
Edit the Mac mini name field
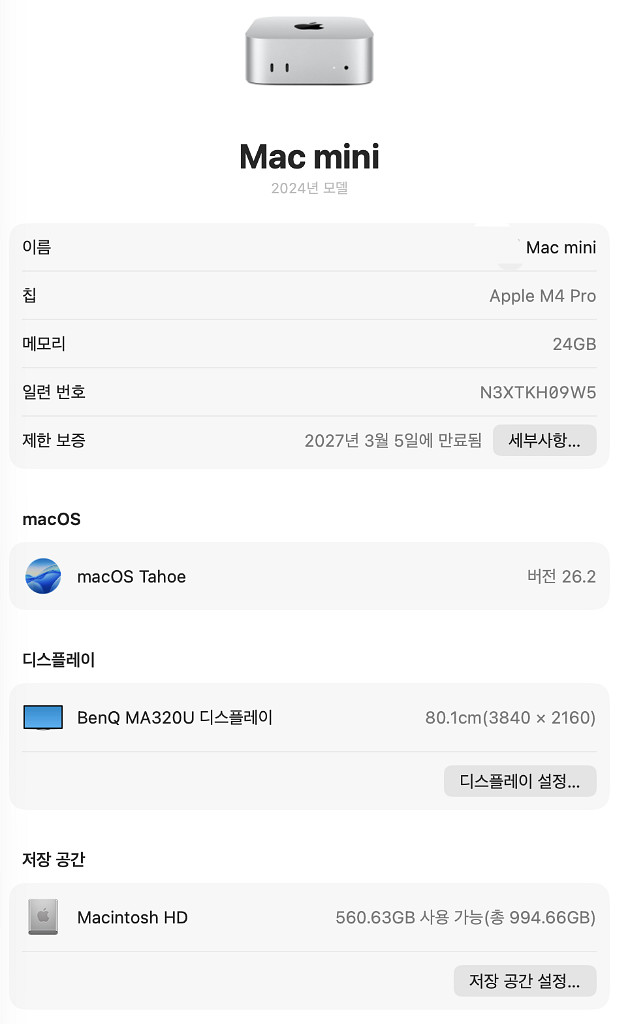560,248
